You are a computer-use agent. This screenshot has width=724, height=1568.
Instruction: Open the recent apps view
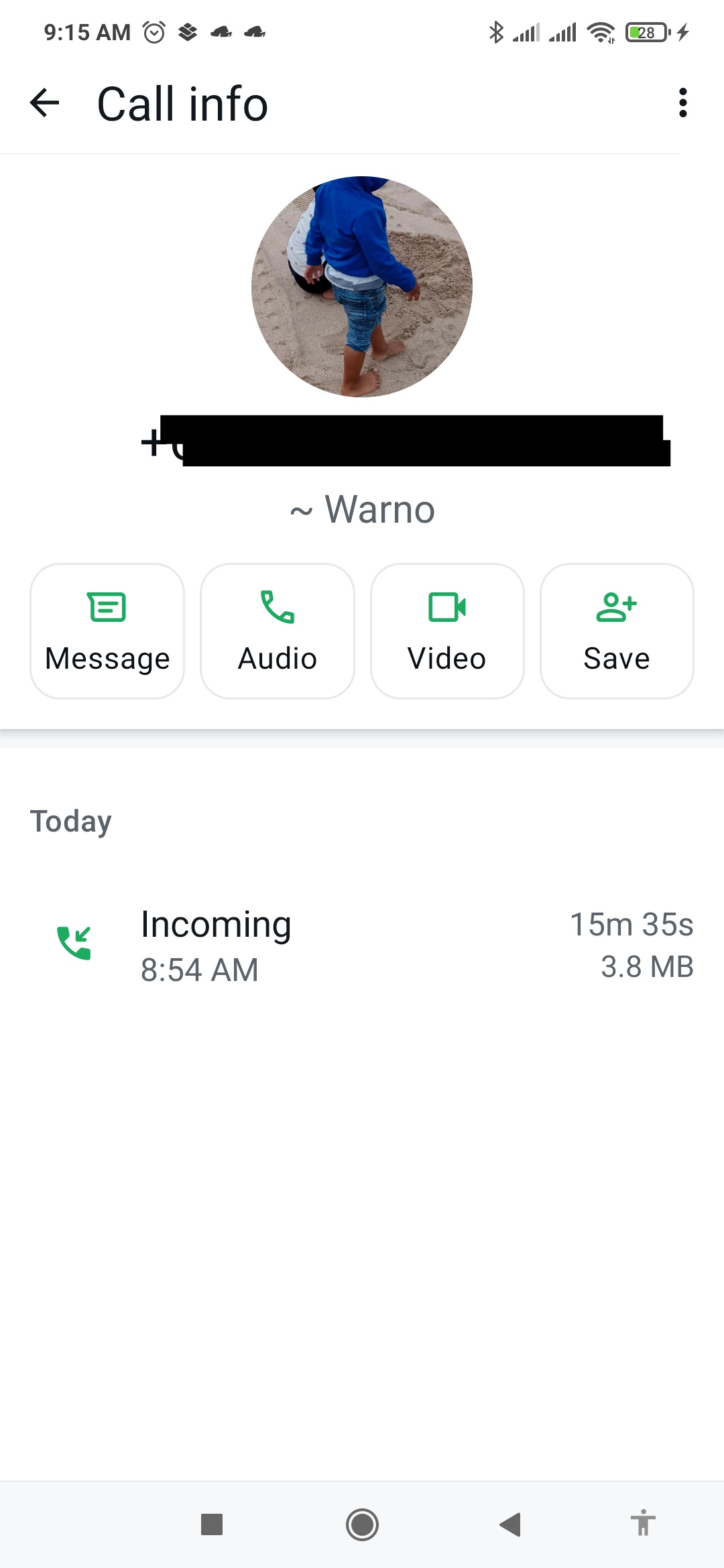coord(212,1524)
